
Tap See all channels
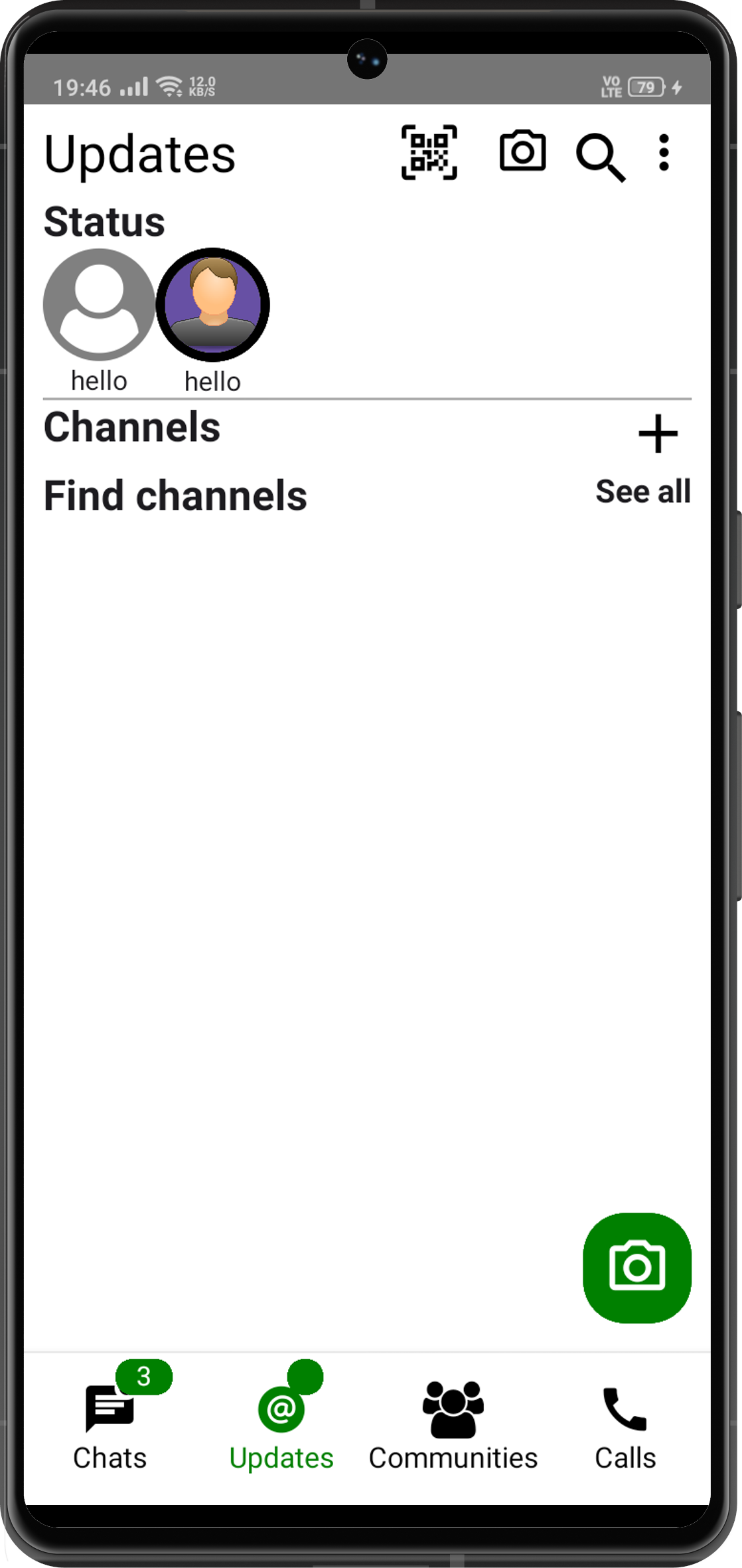[642, 492]
